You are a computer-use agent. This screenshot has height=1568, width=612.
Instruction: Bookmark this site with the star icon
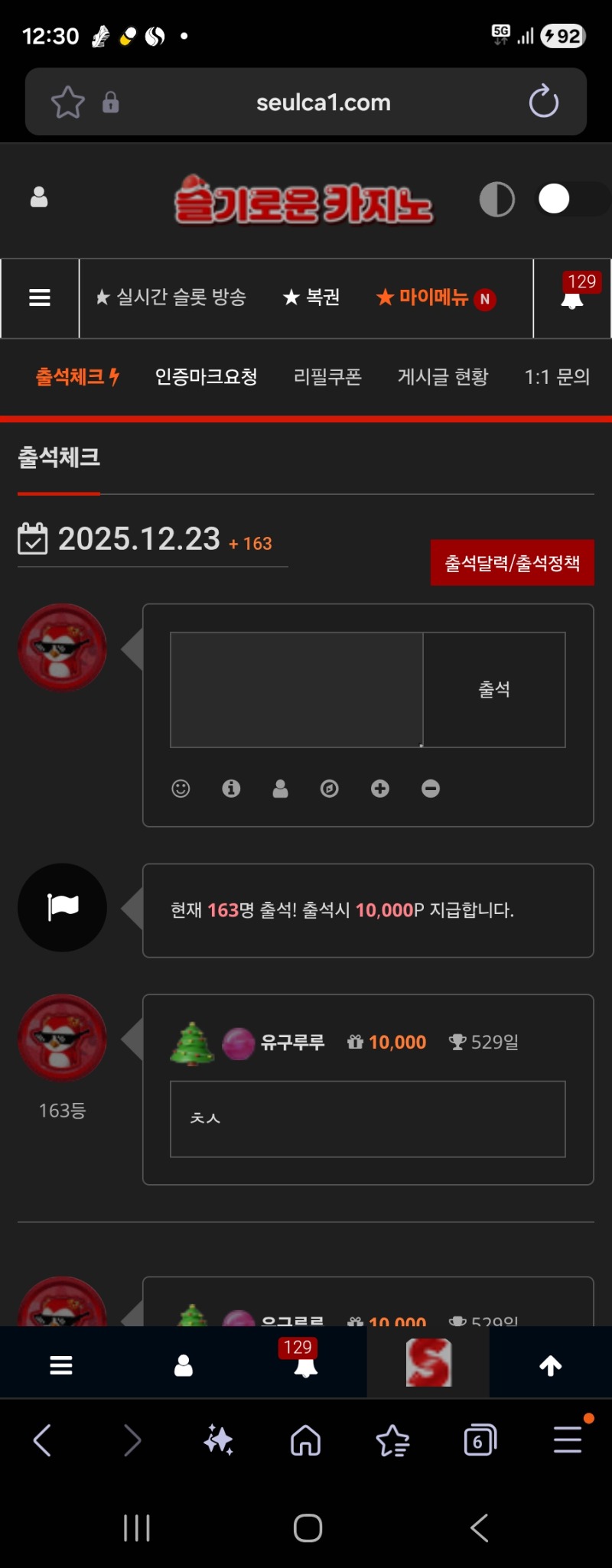[x=67, y=102]
